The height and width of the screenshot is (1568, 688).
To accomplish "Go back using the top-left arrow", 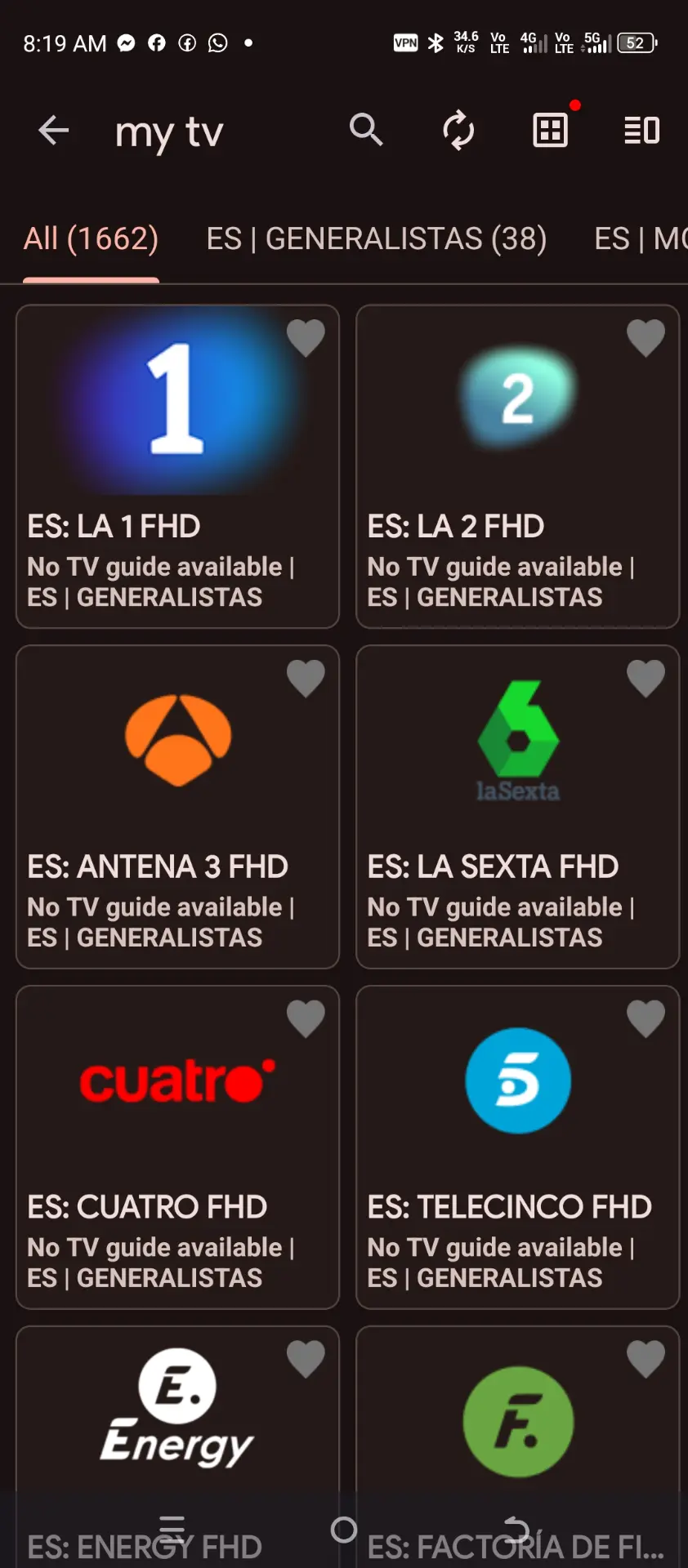I will click(54, 130).
